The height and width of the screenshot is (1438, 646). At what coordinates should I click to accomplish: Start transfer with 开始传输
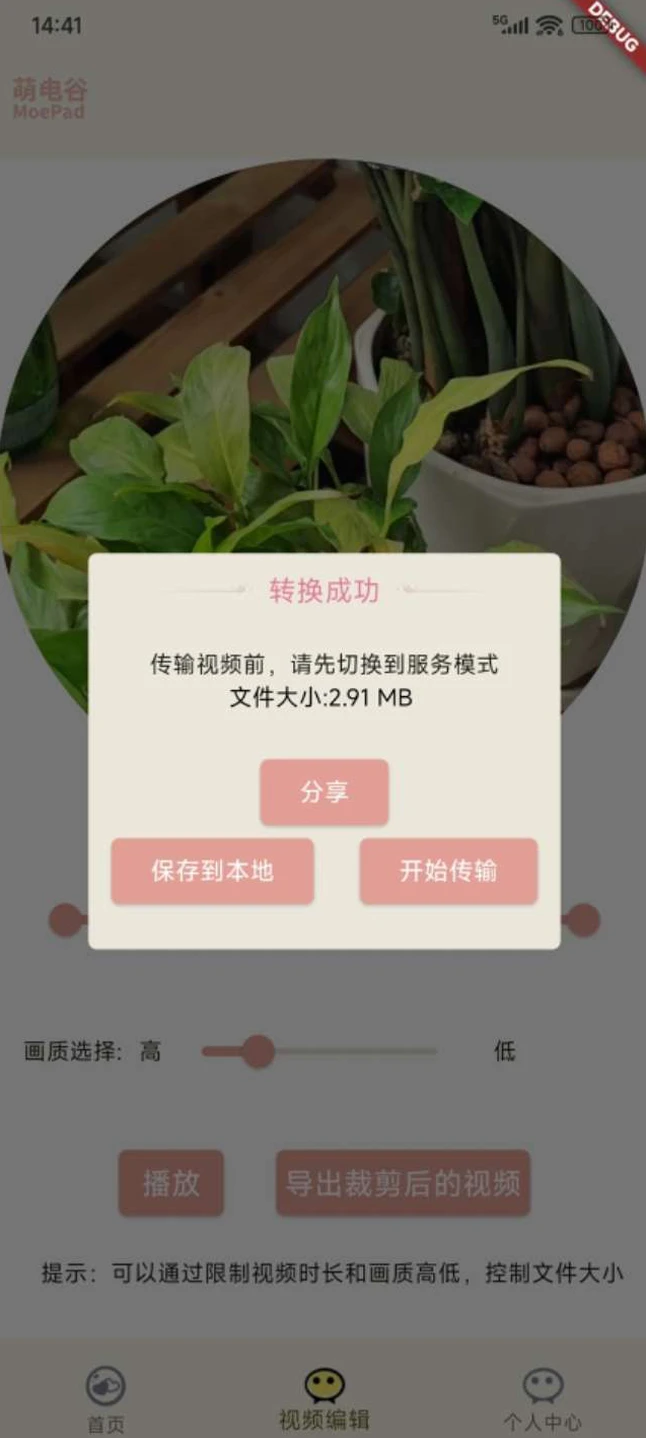coord(448,871)
